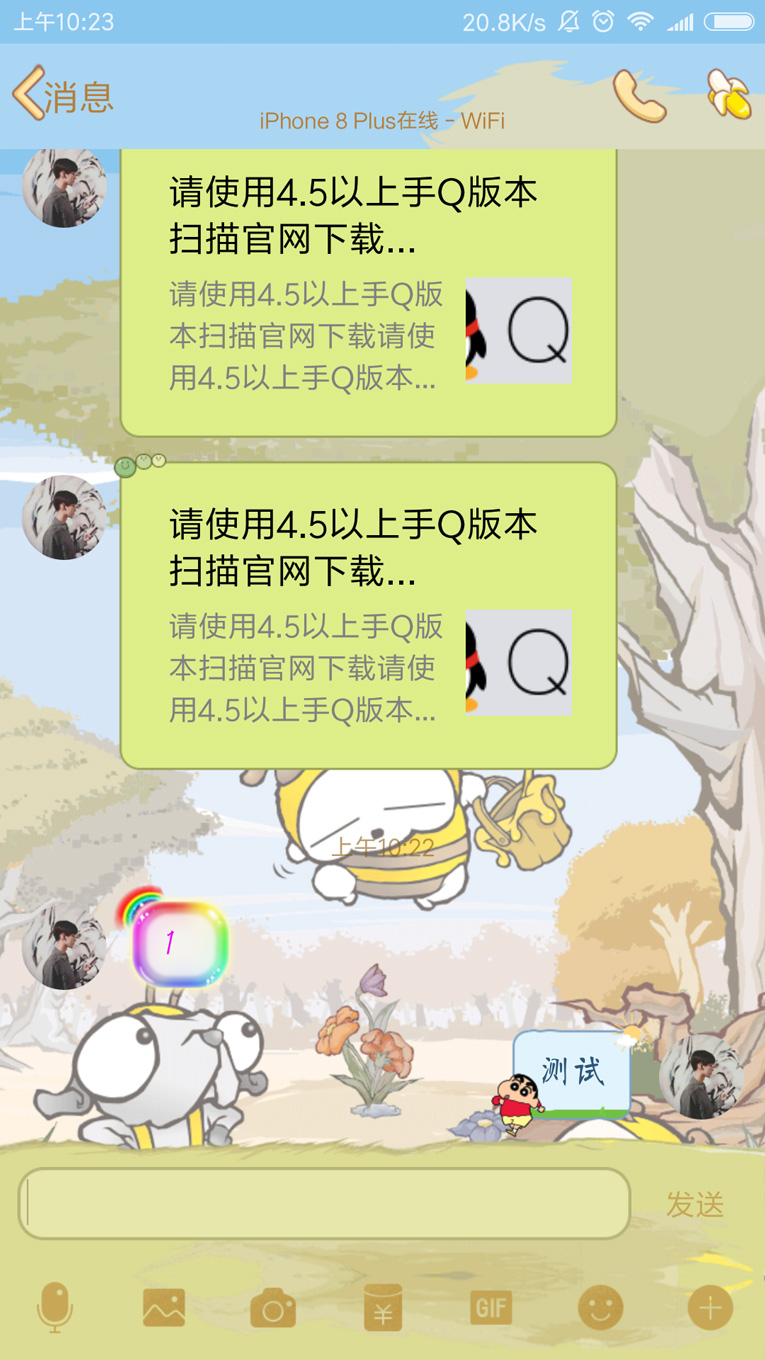765x1360 pixels.
Task: Open the emoji smiley panel
Action: tap(600, 1308)
